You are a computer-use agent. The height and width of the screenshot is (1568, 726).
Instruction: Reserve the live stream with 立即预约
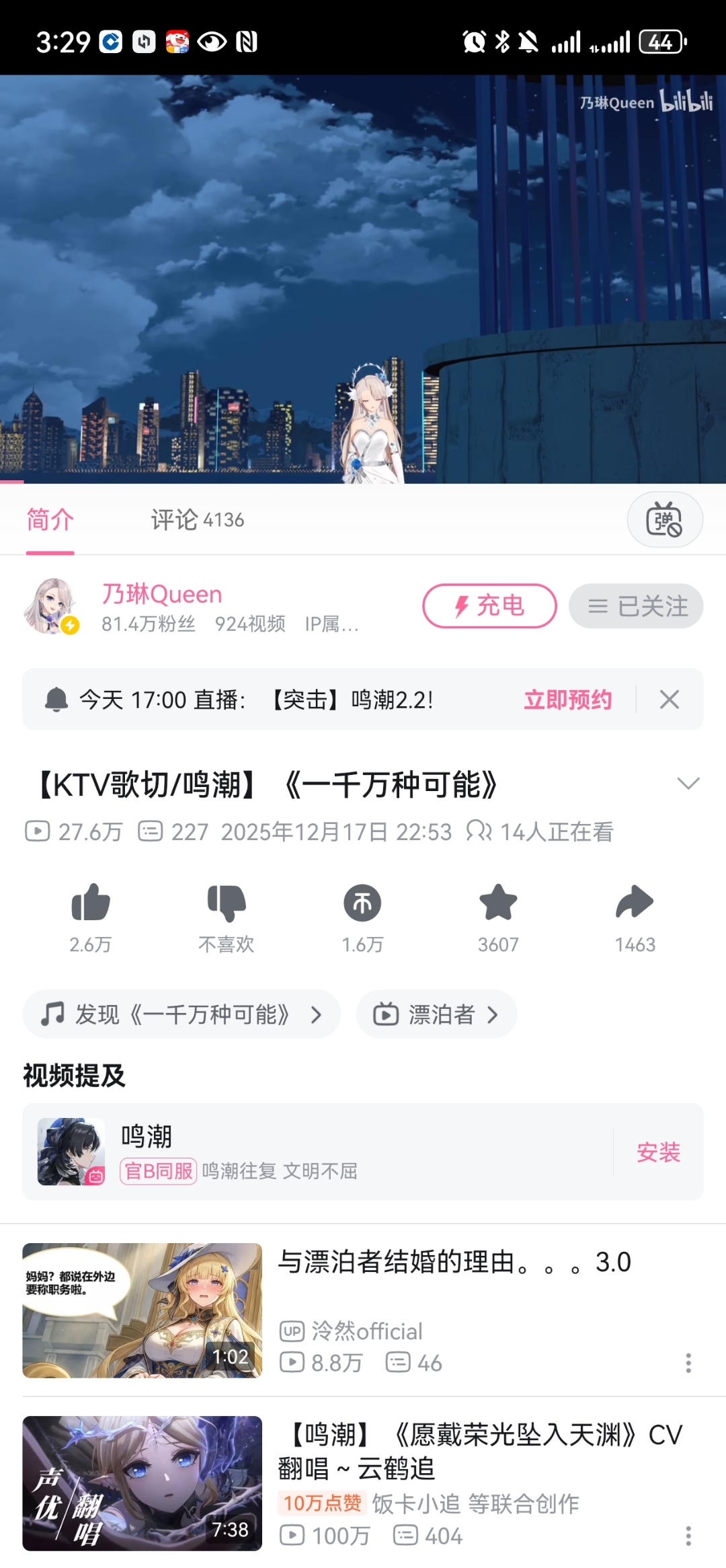point(567,700)
